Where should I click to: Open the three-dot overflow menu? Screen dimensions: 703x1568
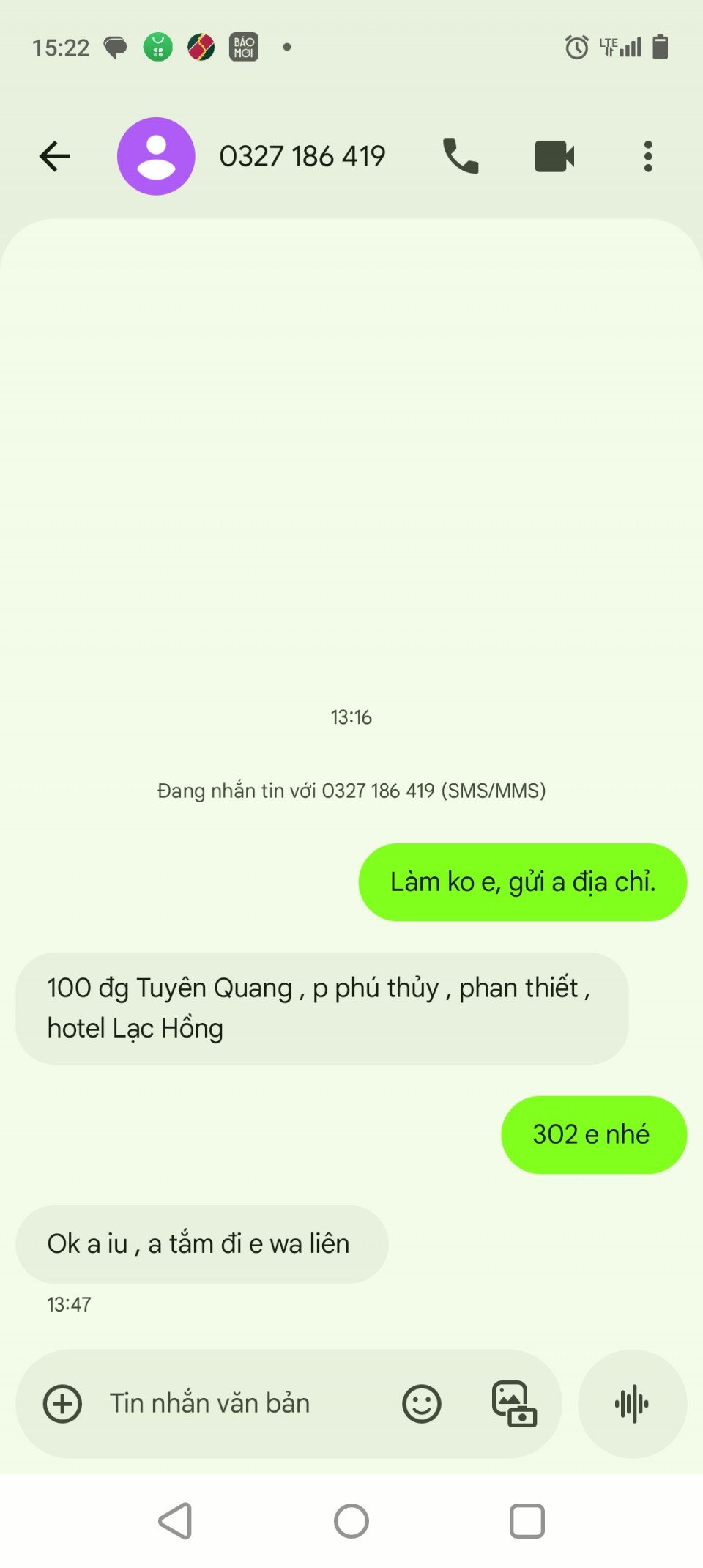point(648,156)
